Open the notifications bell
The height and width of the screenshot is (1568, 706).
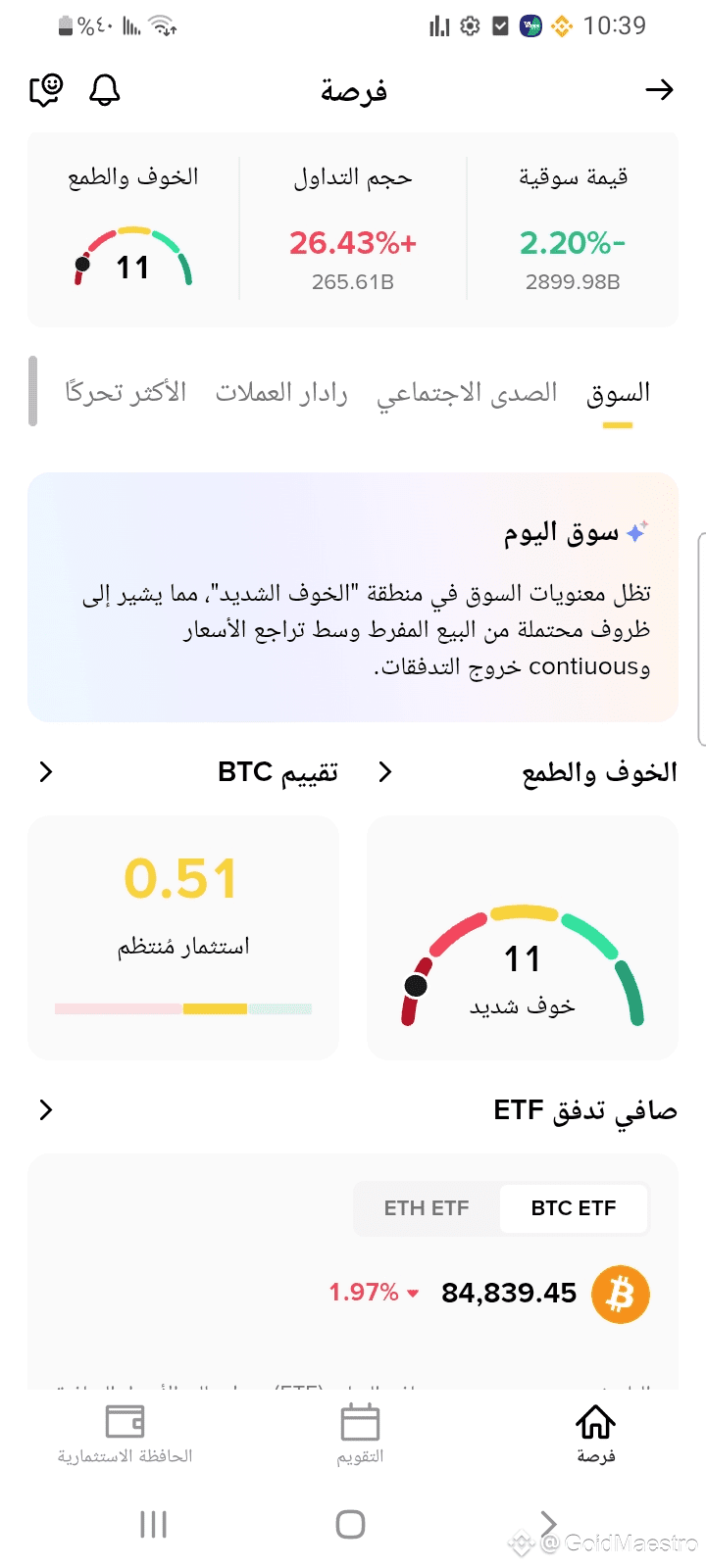coord(105,90)
